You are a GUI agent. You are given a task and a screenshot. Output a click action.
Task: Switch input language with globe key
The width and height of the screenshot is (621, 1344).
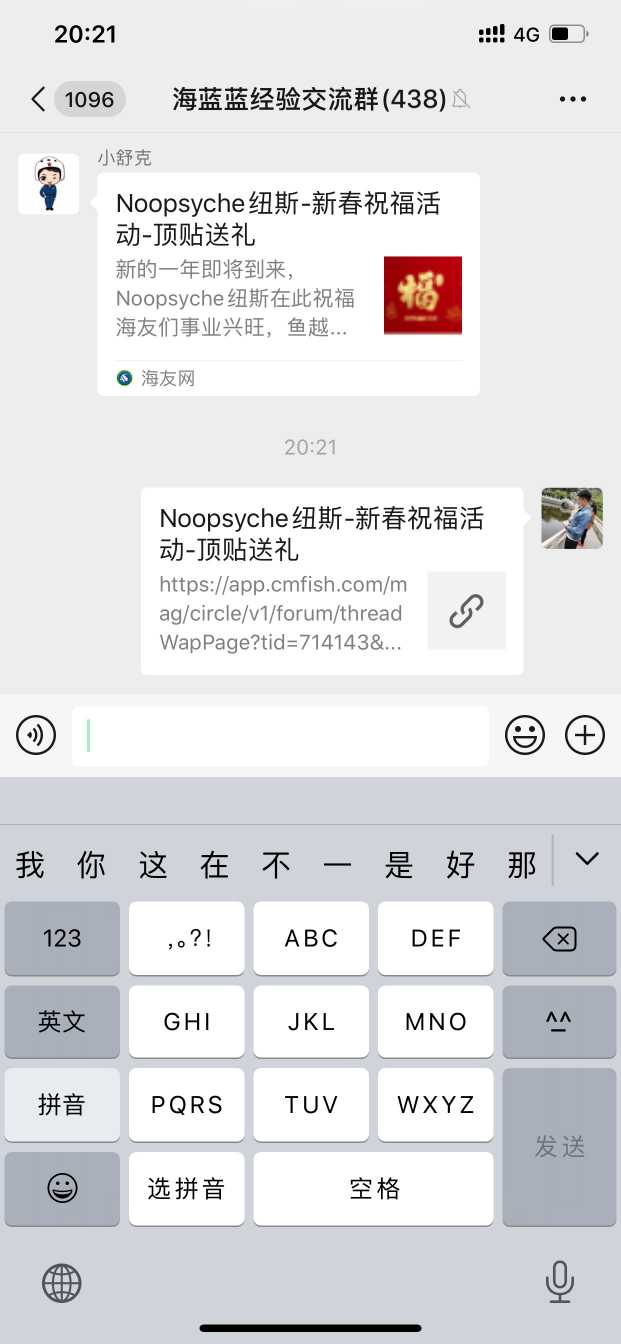tap(61, 1282)
